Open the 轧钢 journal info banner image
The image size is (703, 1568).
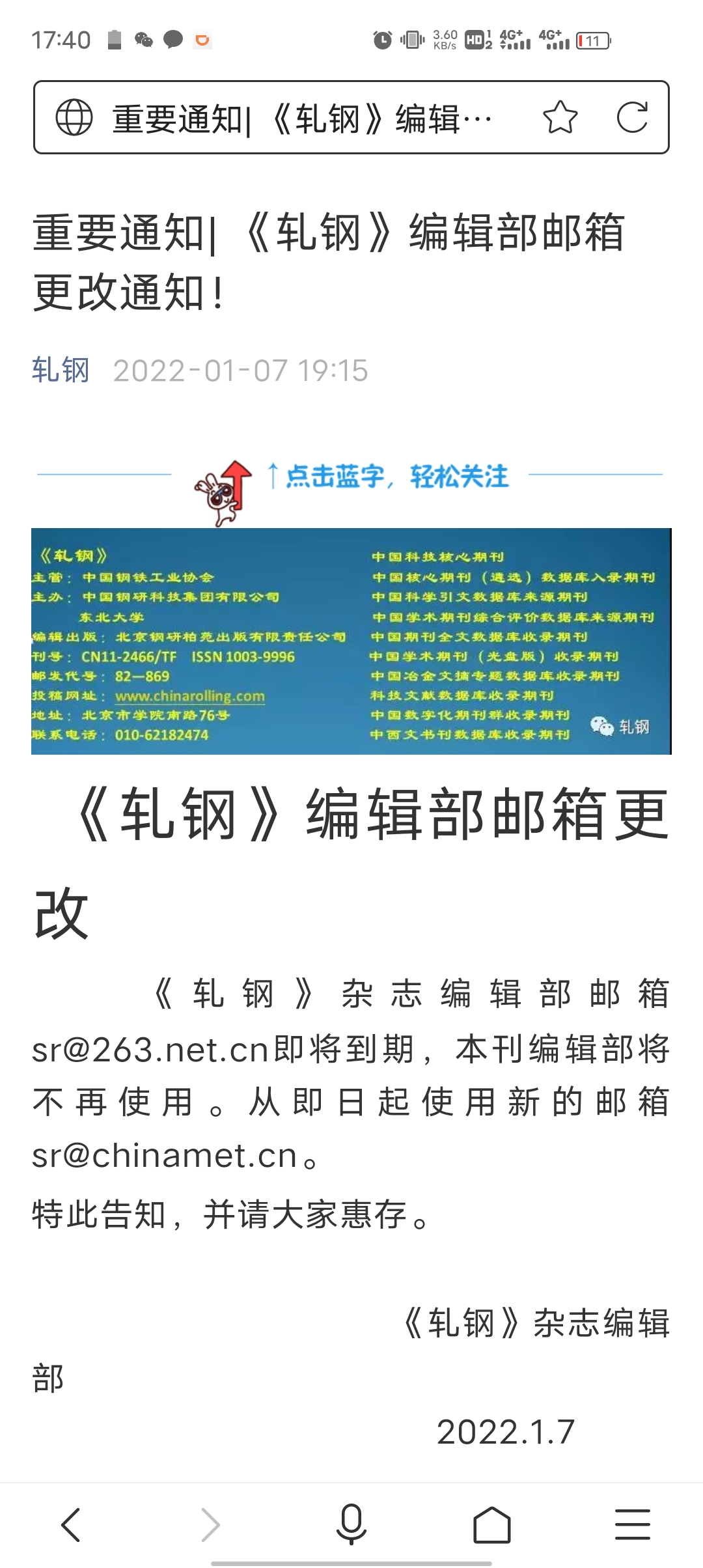pyautogui.click(x=351, y=641)
